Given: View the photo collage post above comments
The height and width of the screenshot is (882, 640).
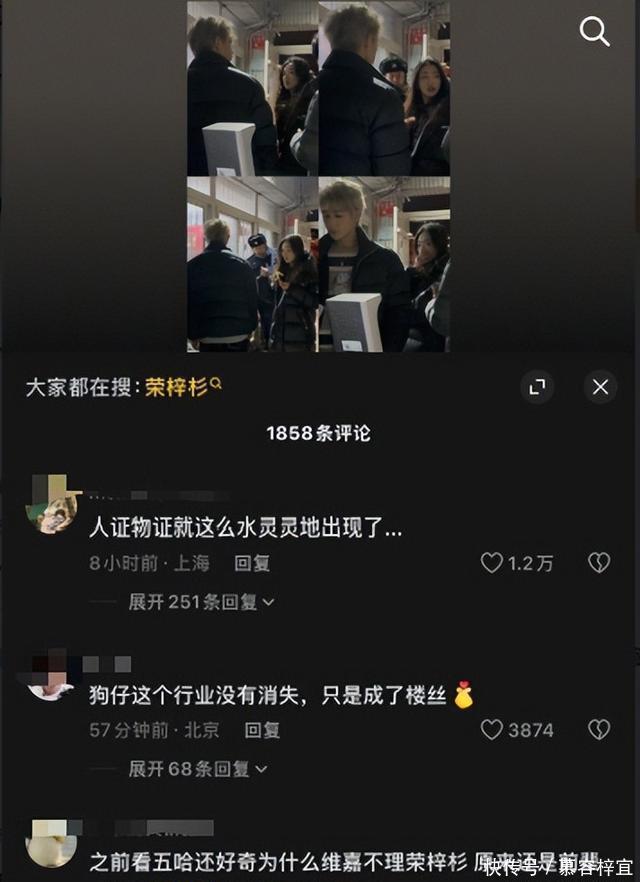Looking at the screenshot, I should [x=318, y=176].
